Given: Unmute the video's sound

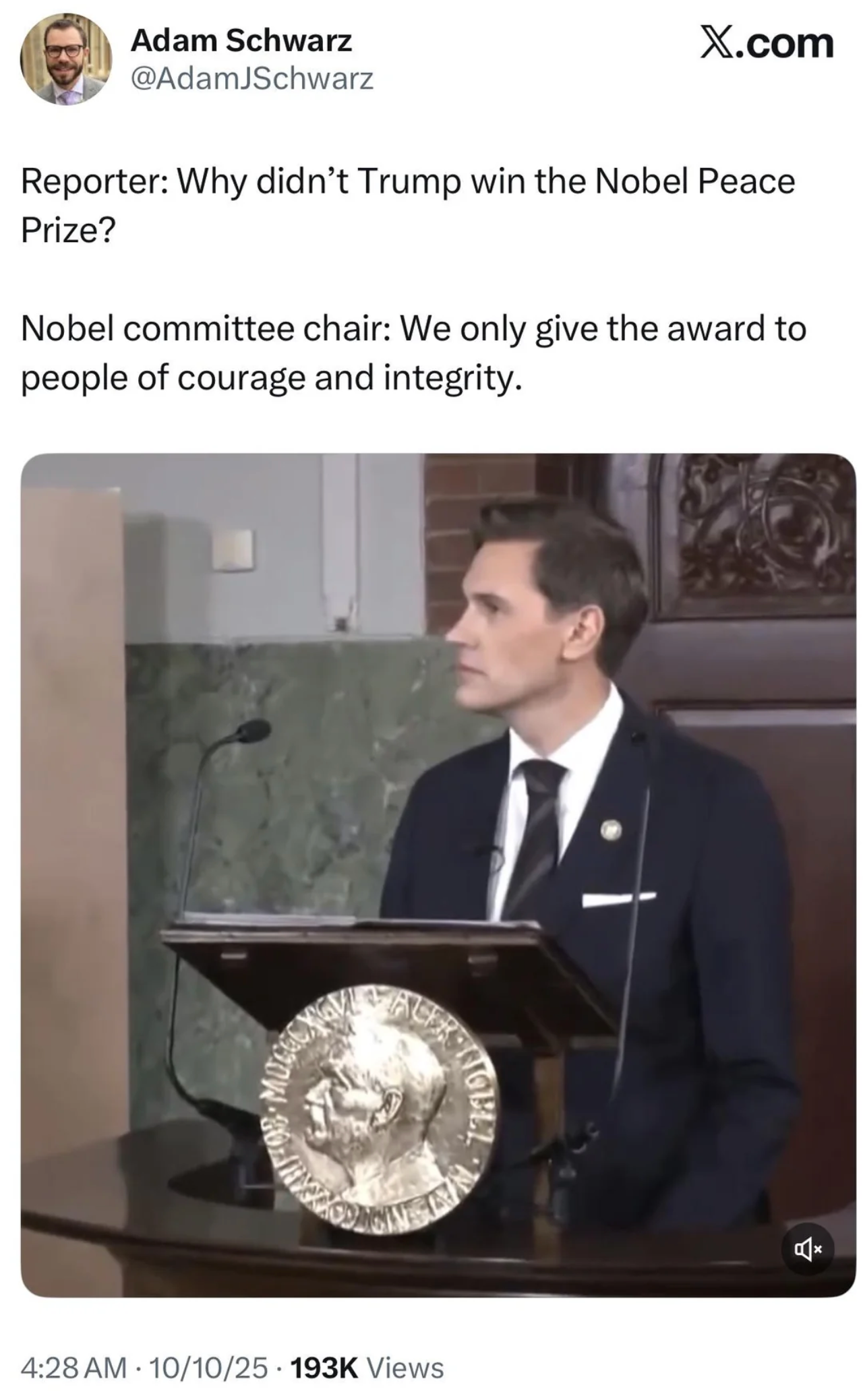Looking at the screenshot, I should point(808,1249).
